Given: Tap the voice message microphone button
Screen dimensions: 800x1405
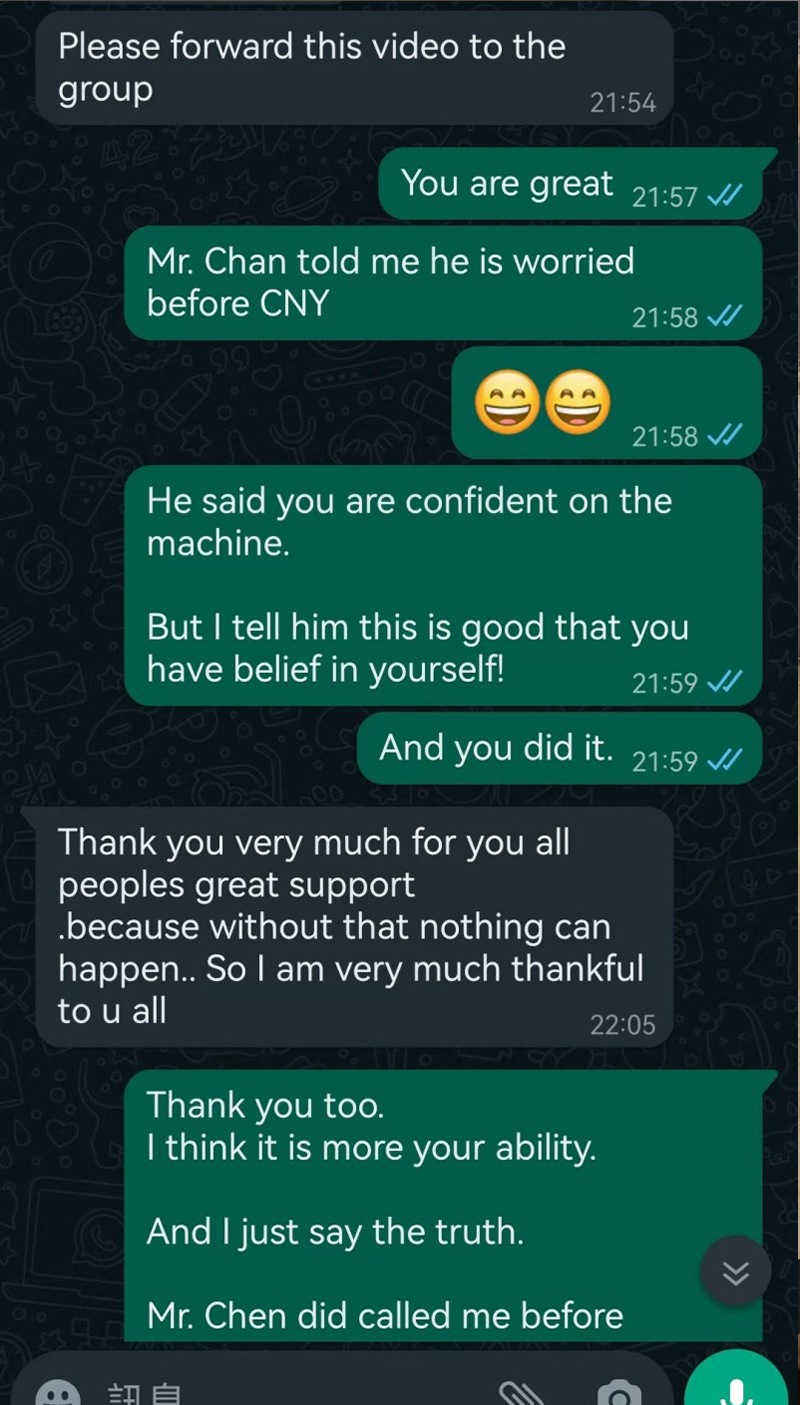Looking at the screenshot, I should coord(737,1388).
